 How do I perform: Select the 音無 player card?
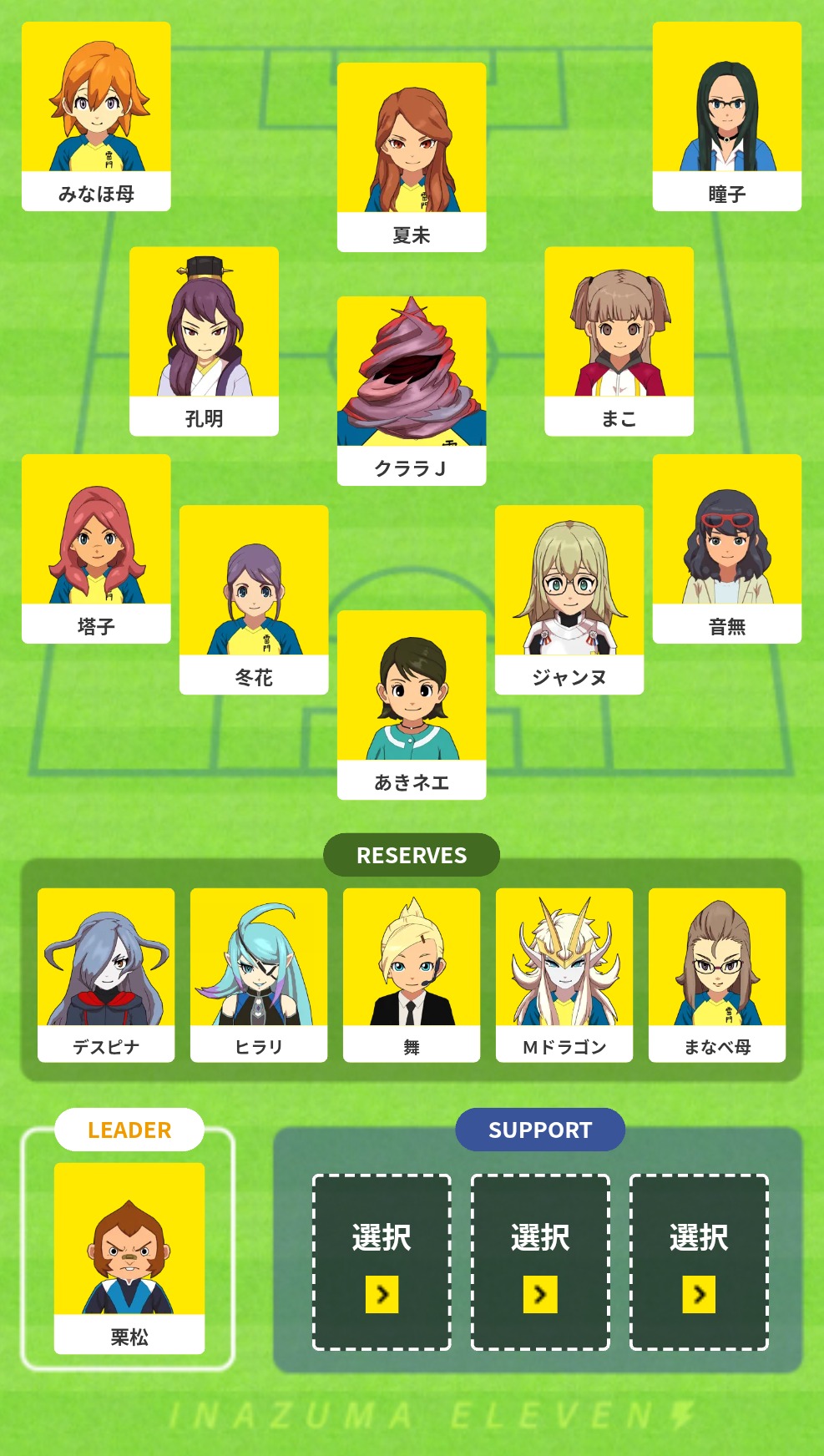[x=727, y=549]
